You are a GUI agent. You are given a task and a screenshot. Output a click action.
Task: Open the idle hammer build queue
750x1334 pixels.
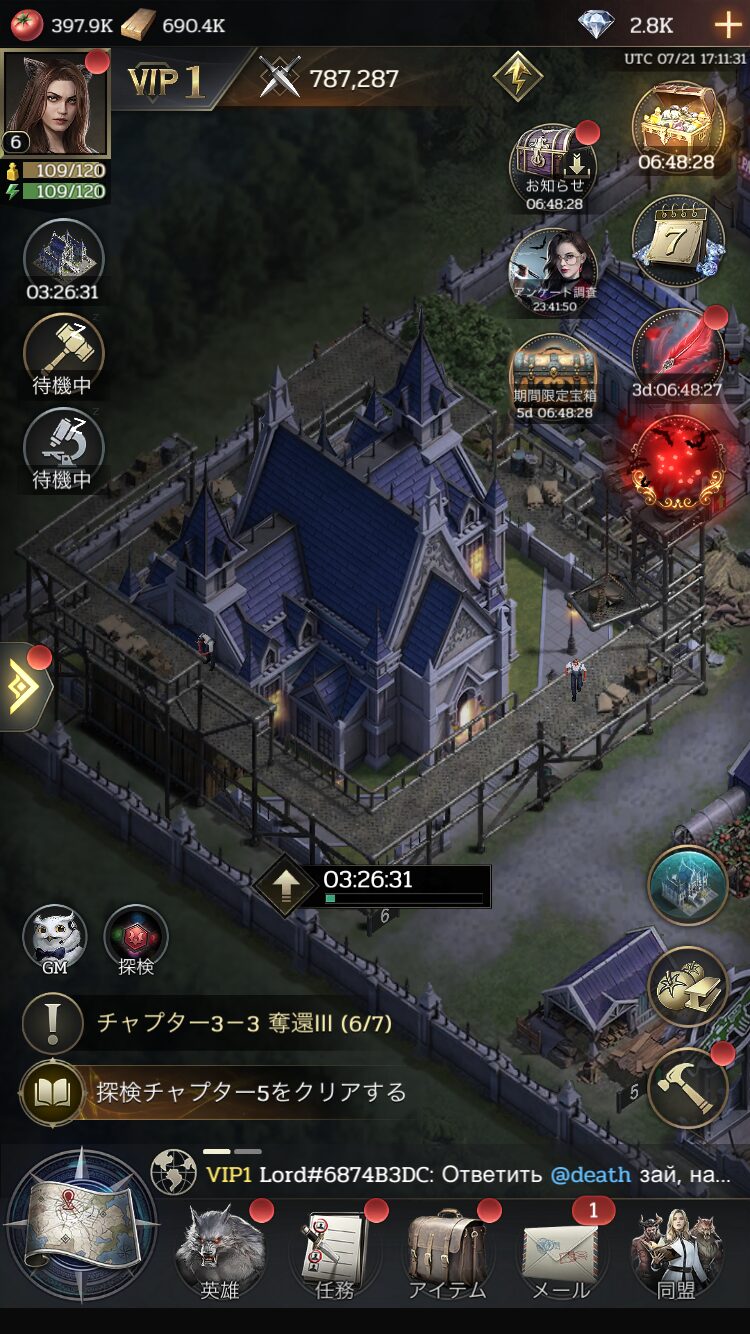pos(63,348)
